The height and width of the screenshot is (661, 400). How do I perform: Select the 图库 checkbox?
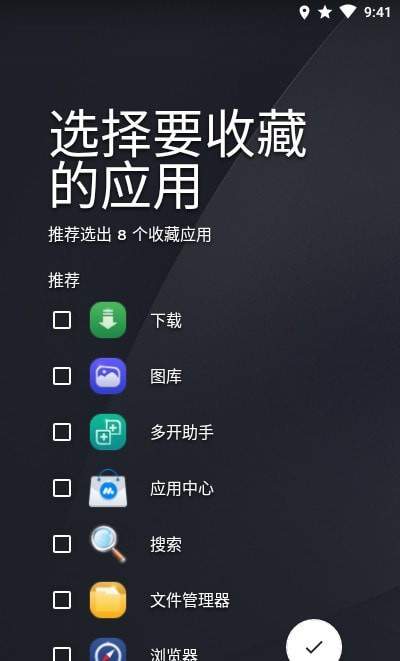(62, 376)
